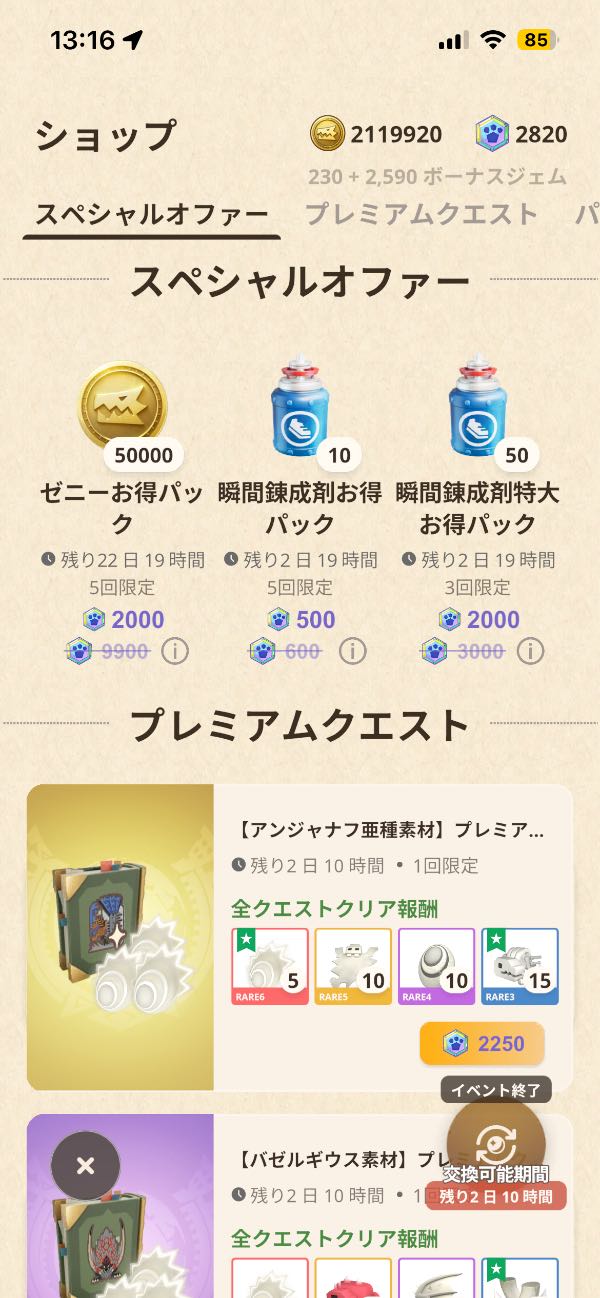This screenshot has width=600, height=1298.
Task: Show info for ゼニーお得パック
Action: coord(175,652)
